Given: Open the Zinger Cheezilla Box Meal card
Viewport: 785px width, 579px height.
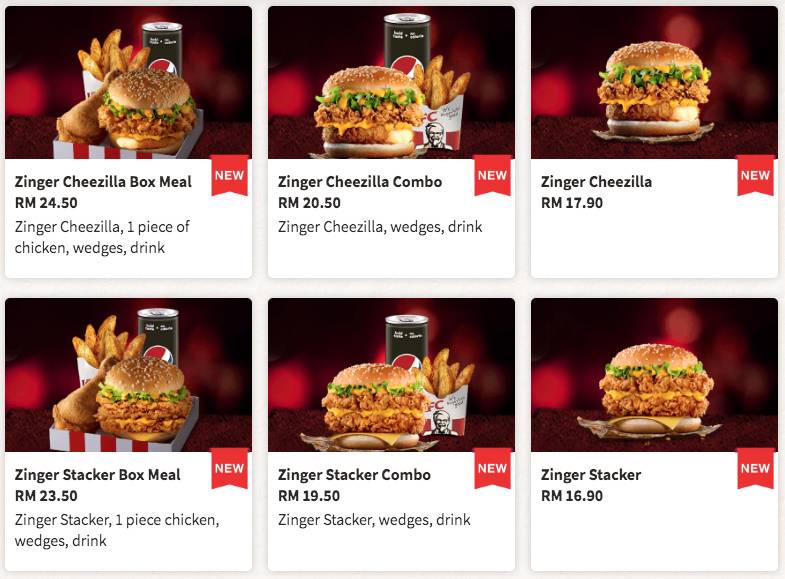Looking at the screenshot, I should point(128,142).
